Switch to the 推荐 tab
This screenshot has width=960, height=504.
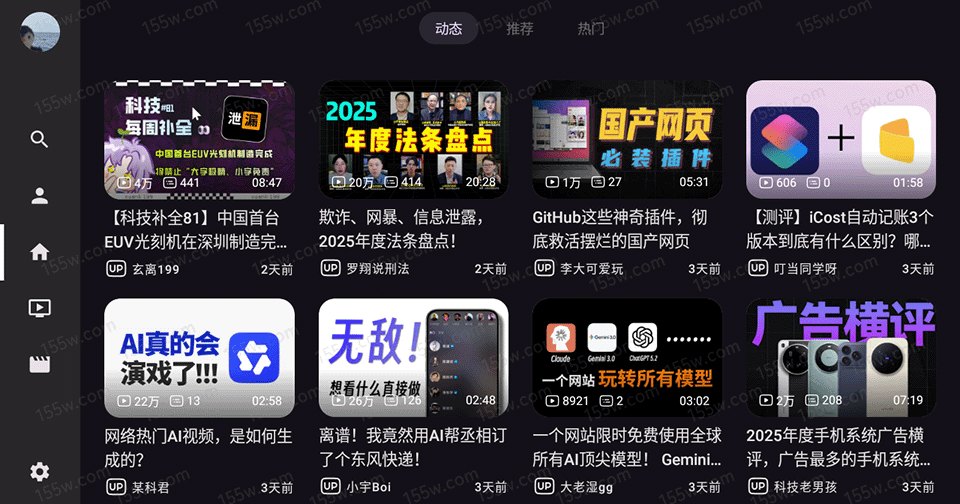point(520,28)
